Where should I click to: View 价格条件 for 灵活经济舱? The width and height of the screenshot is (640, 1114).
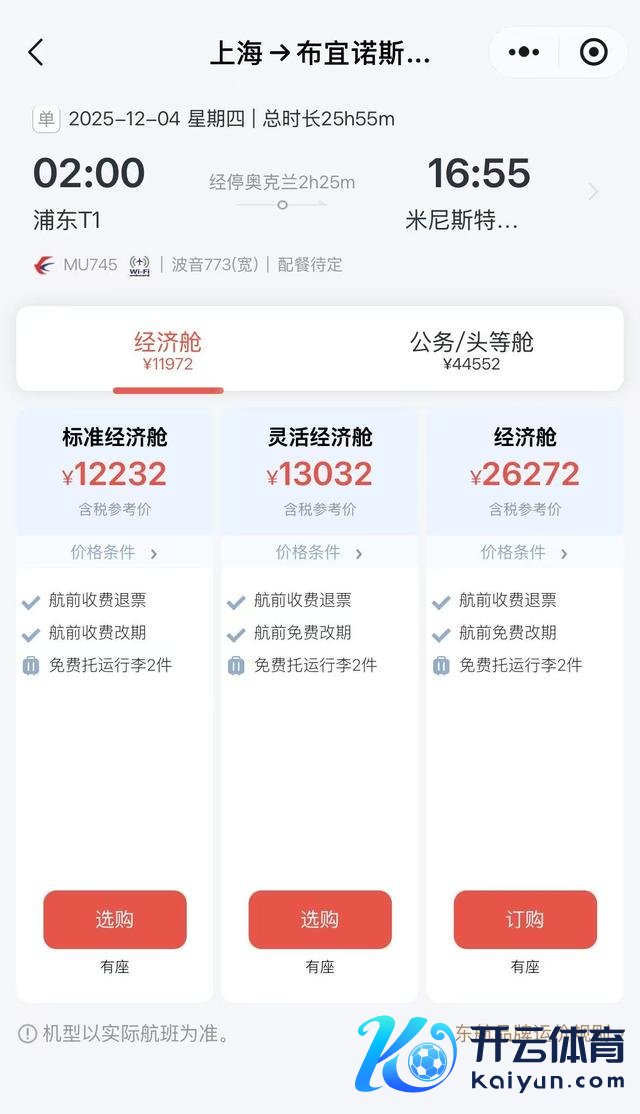[319, 553]
